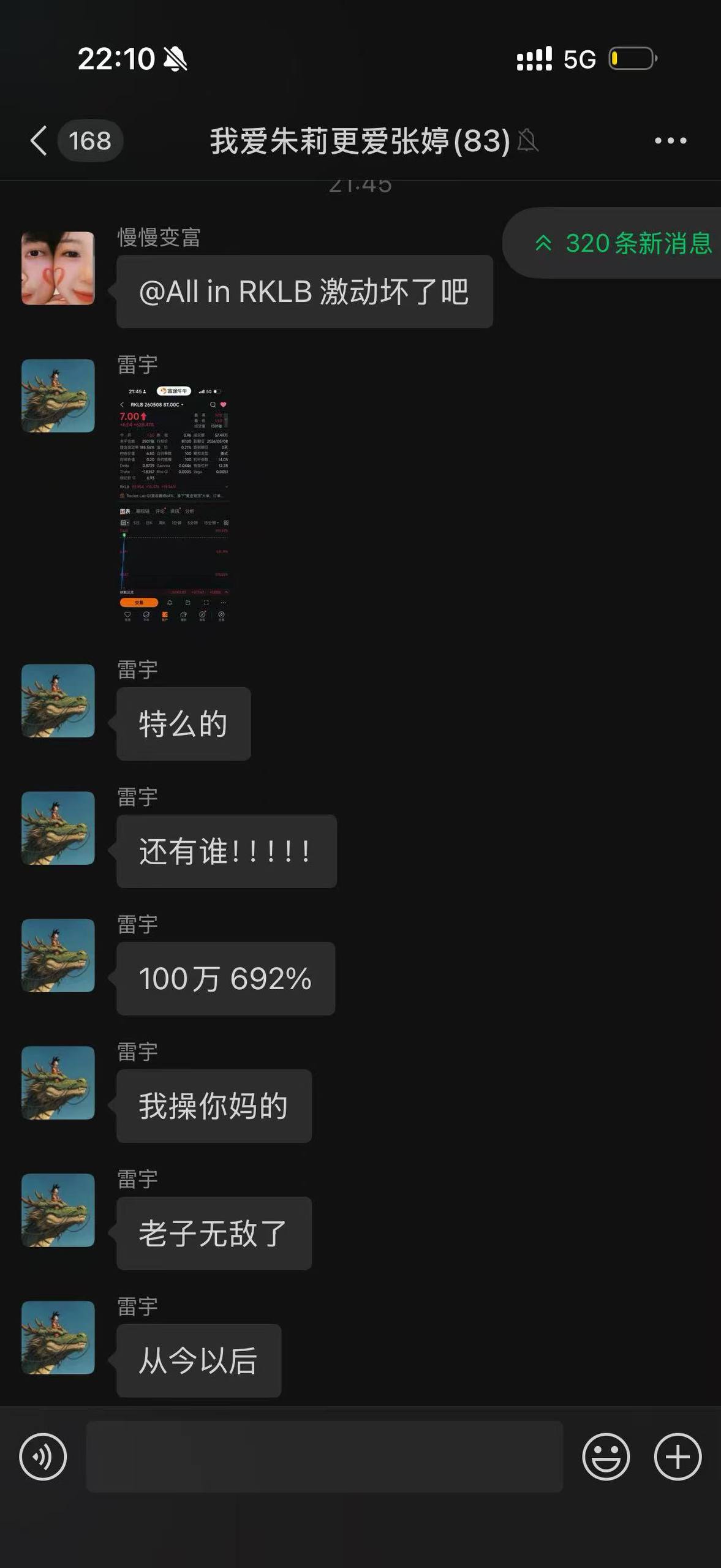Viewport: 721px width, 1568px height.
Task: Open the plus attachments panel
Action: click(x=678, y=1457)
